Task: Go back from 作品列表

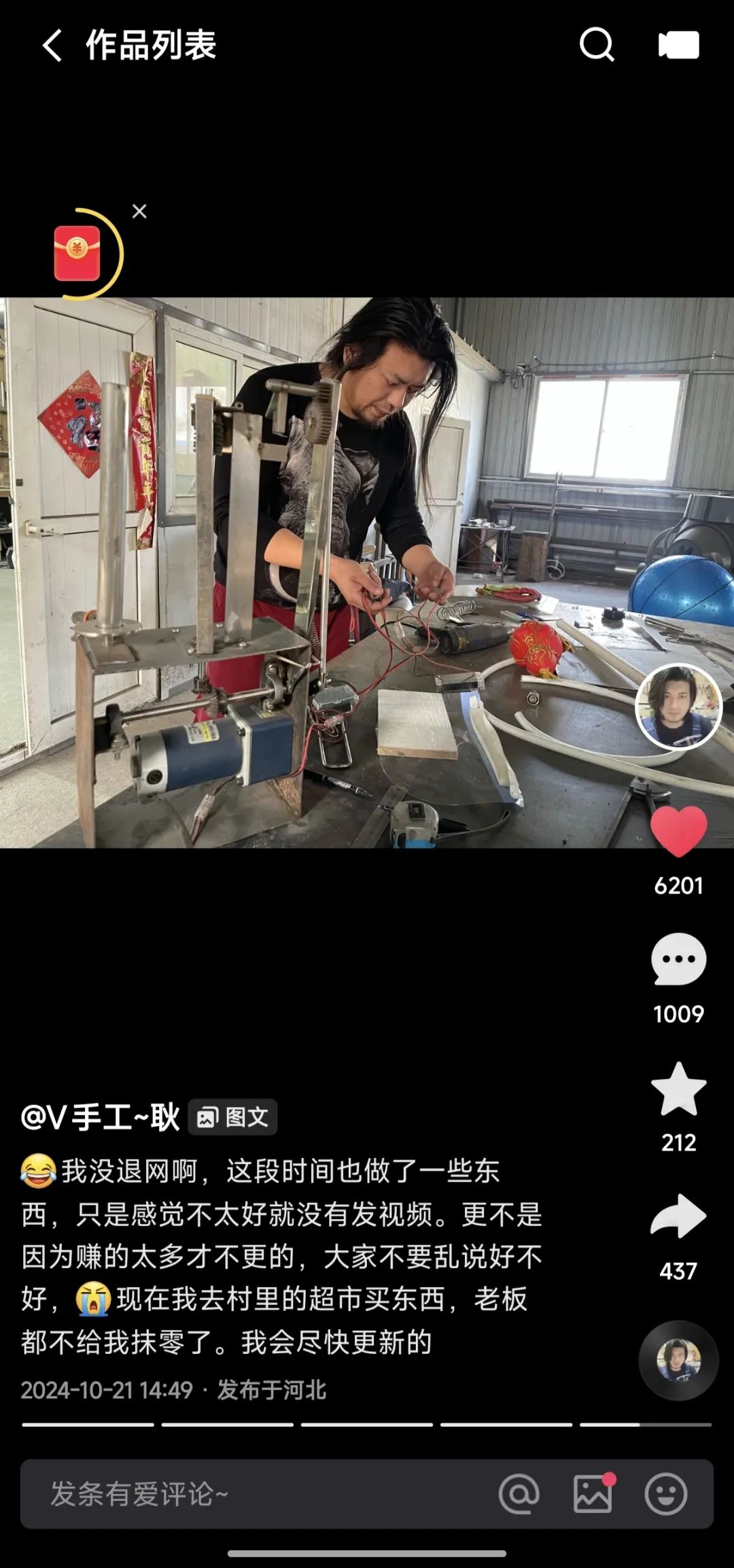Action: (x=52, y=46)
